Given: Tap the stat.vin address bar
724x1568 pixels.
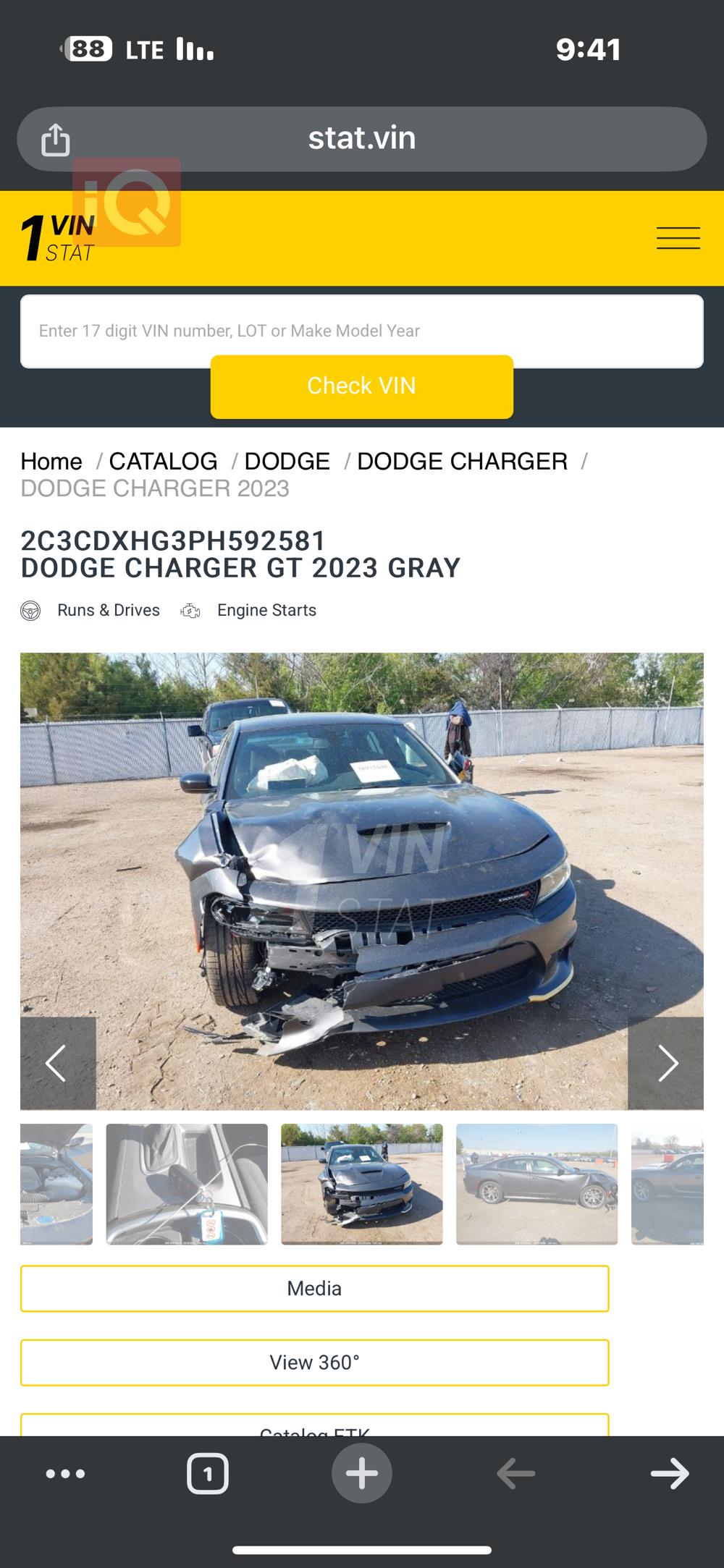Looking at the screenshot, I should [x=362, y=138].
